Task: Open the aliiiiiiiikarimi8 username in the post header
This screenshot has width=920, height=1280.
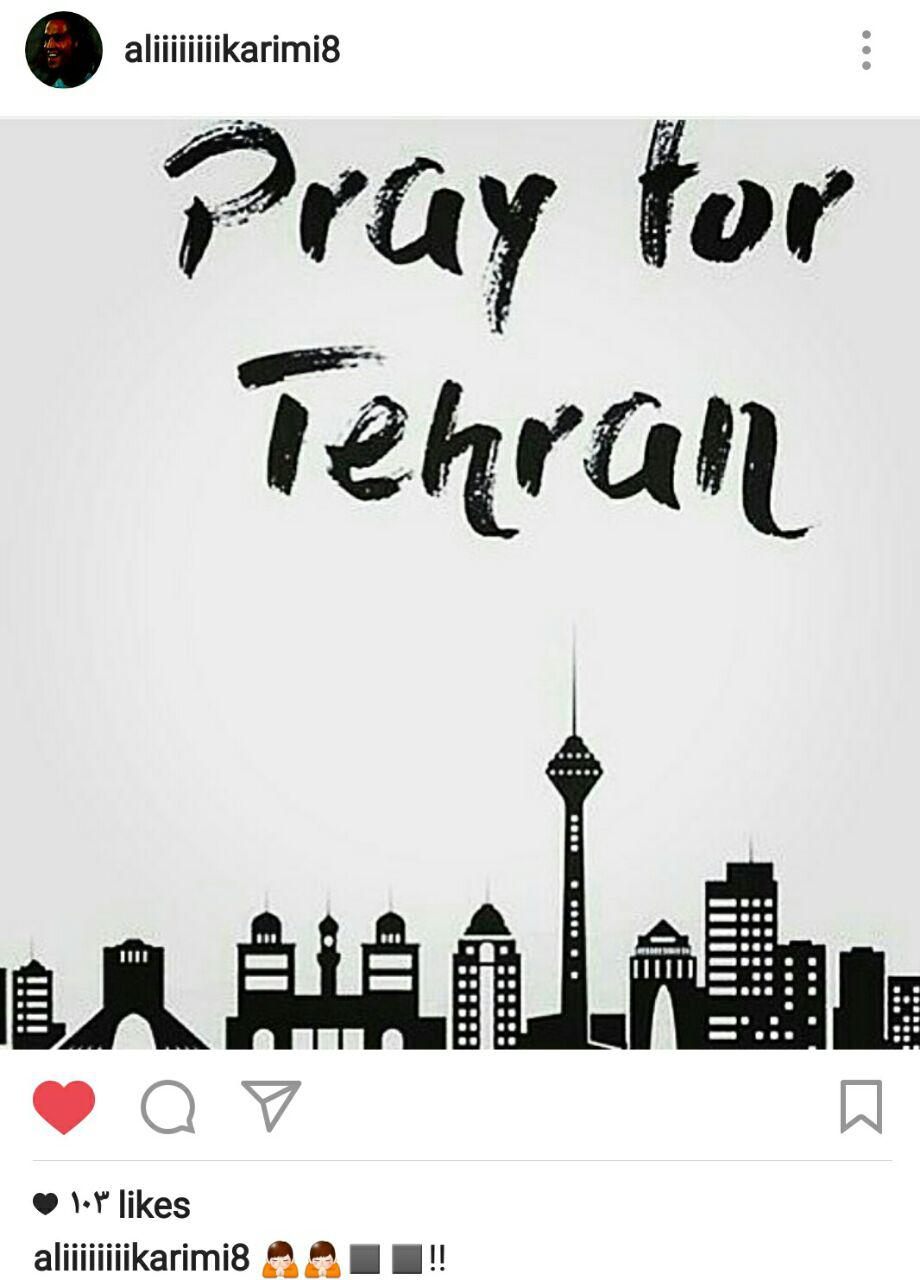Action: pos(232,50)
